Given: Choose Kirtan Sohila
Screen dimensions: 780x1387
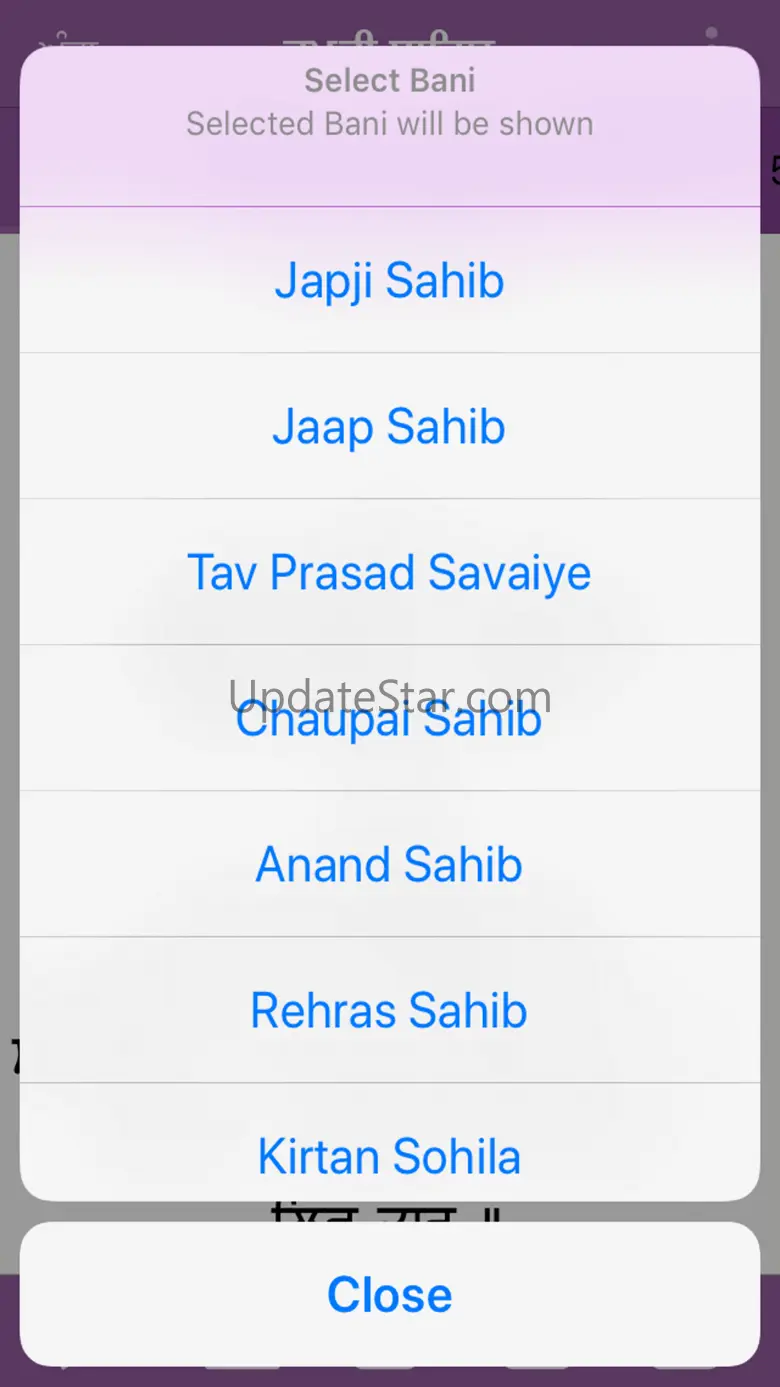Looking at the screenshot, I should pos(389,1155).
